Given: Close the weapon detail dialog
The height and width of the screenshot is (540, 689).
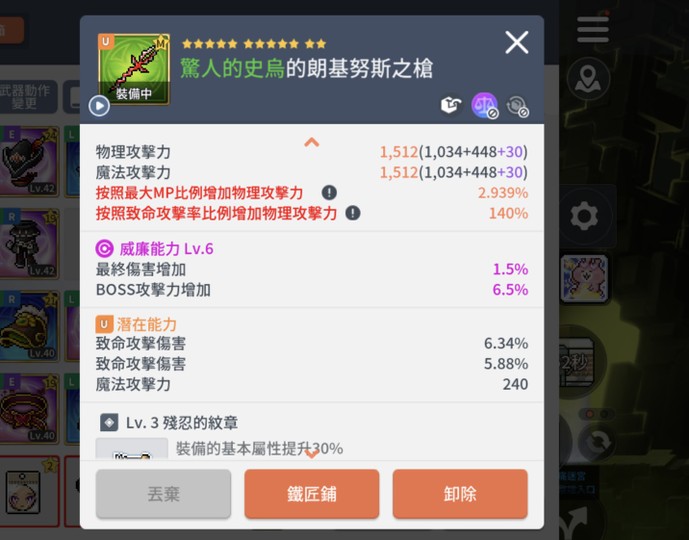Looking at the screenshot, I should pyautogui.click(x=516, y=43).
